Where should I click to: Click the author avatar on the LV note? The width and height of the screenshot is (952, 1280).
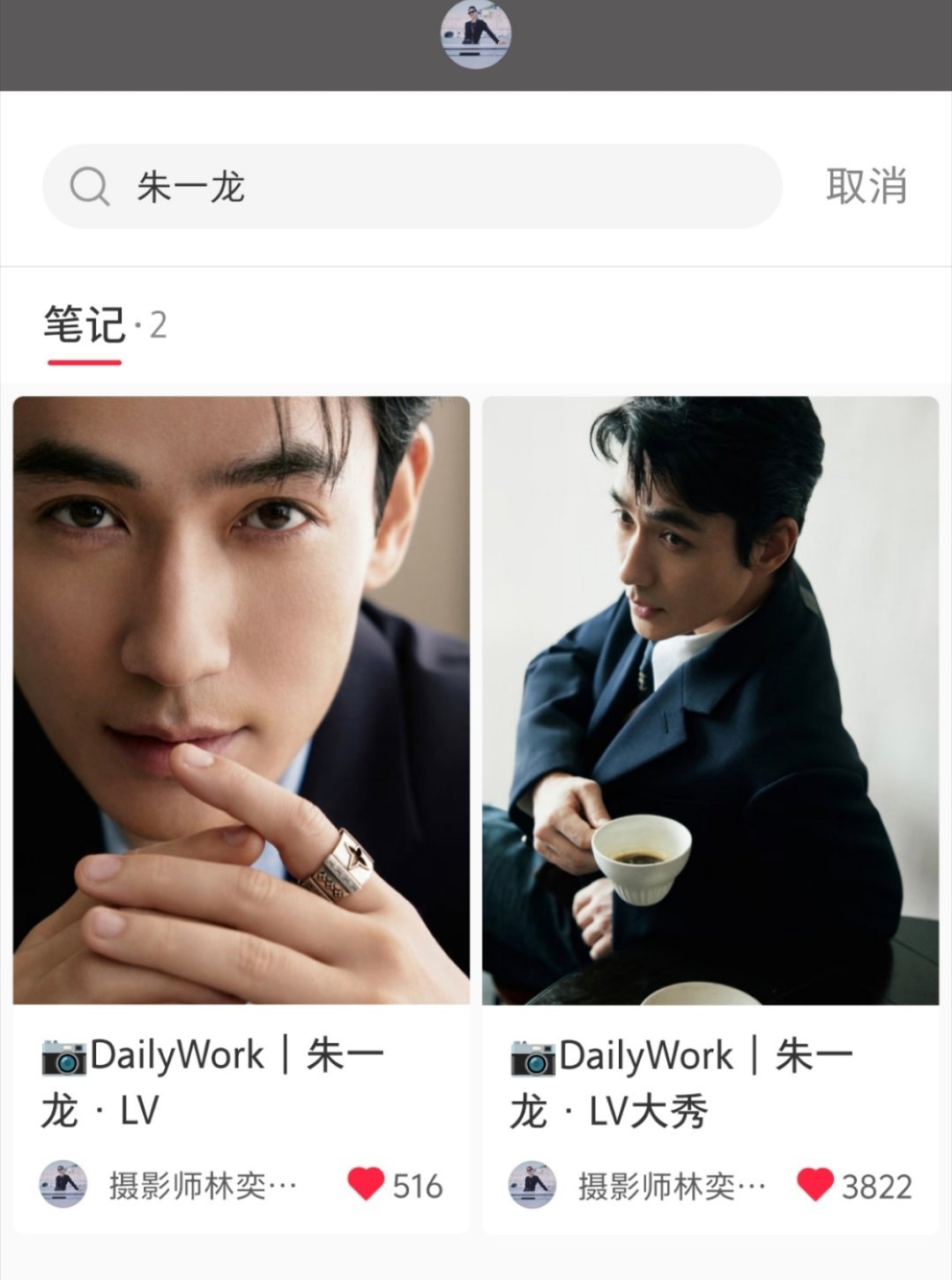point(63,1186)
